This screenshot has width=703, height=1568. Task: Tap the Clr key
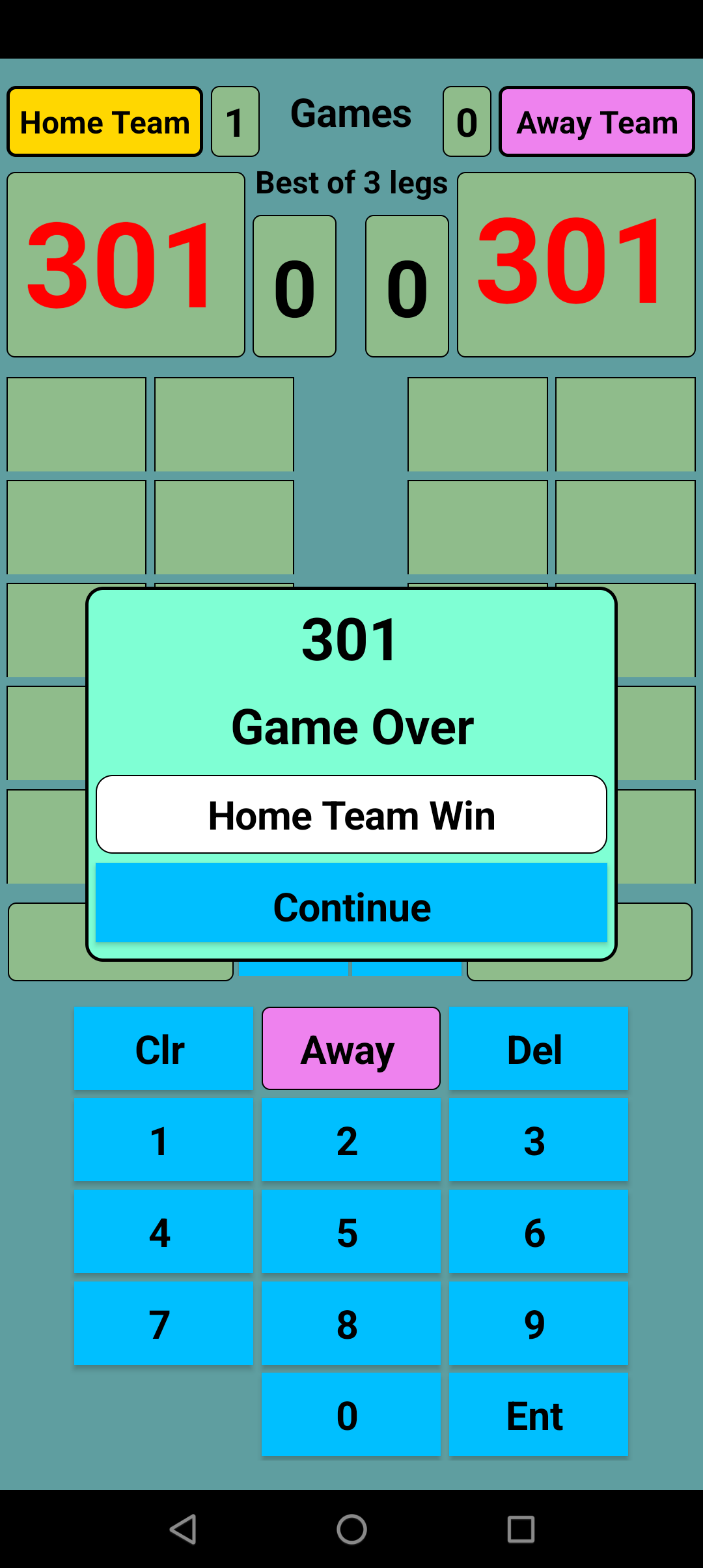pos(163,1048)
